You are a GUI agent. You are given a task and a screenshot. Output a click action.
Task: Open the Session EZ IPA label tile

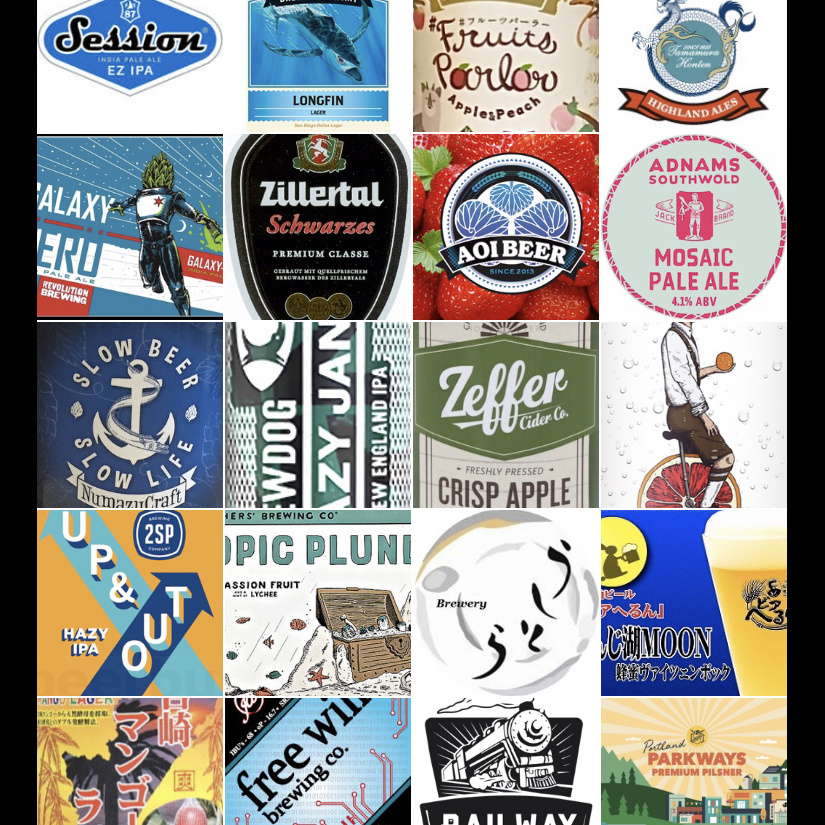(x=130, y=66)
